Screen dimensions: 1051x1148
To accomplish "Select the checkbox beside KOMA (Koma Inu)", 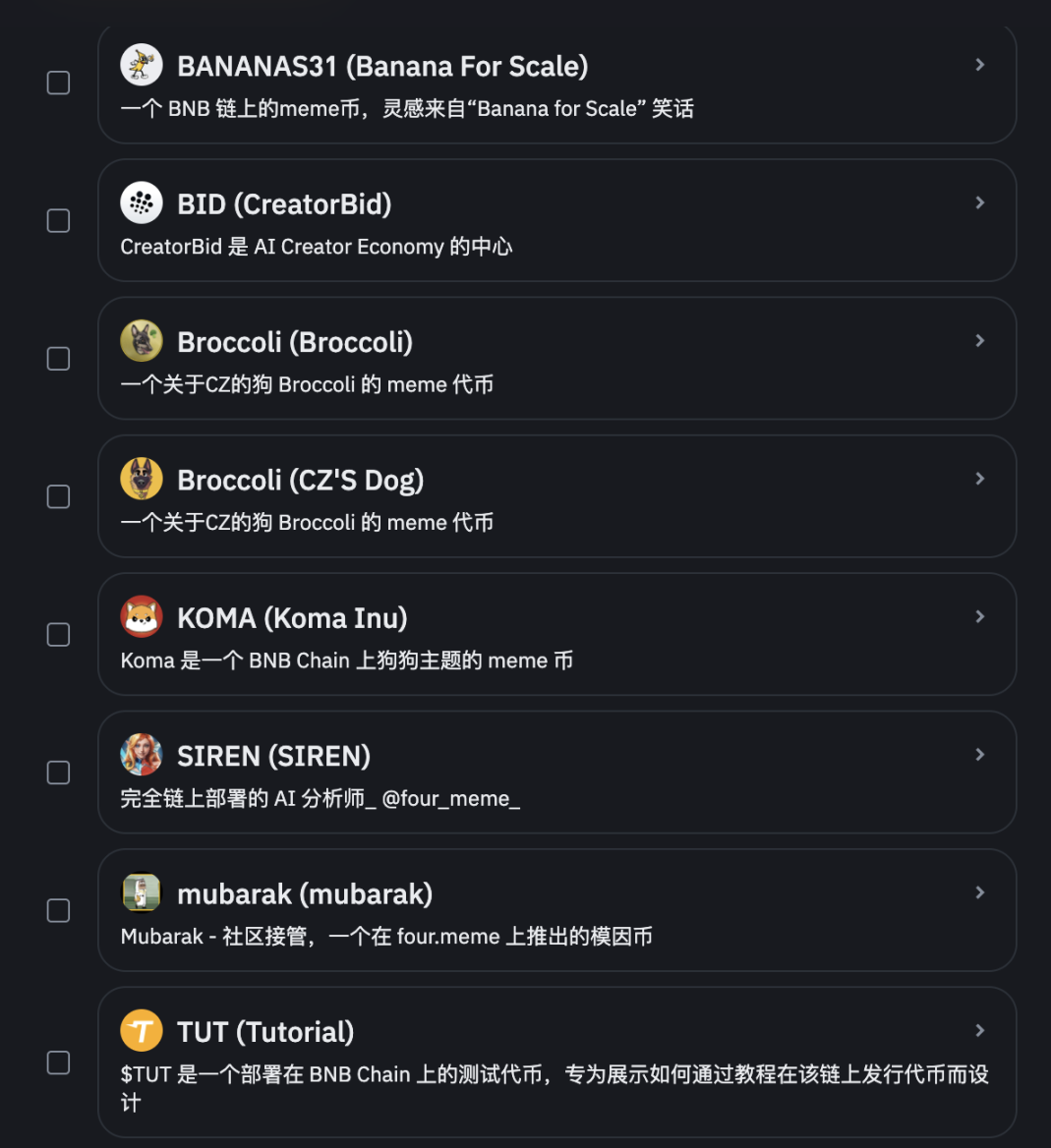I will coord(58,635).
